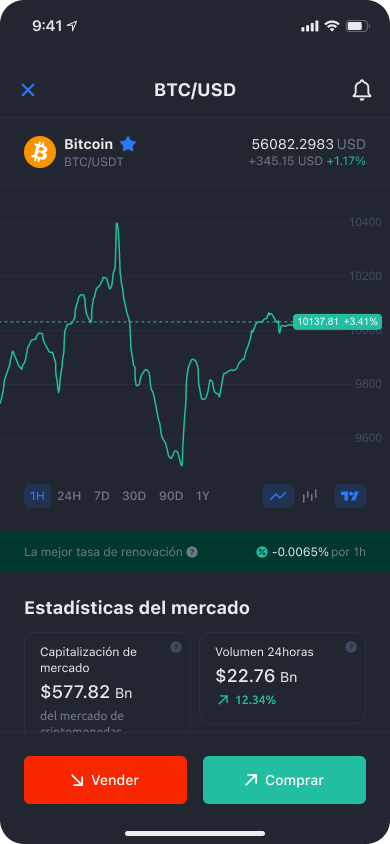This screenshot has height=844, width=390.
Task: Toggle the Bitcoin favorite star
Action: (x=128, y=144)
